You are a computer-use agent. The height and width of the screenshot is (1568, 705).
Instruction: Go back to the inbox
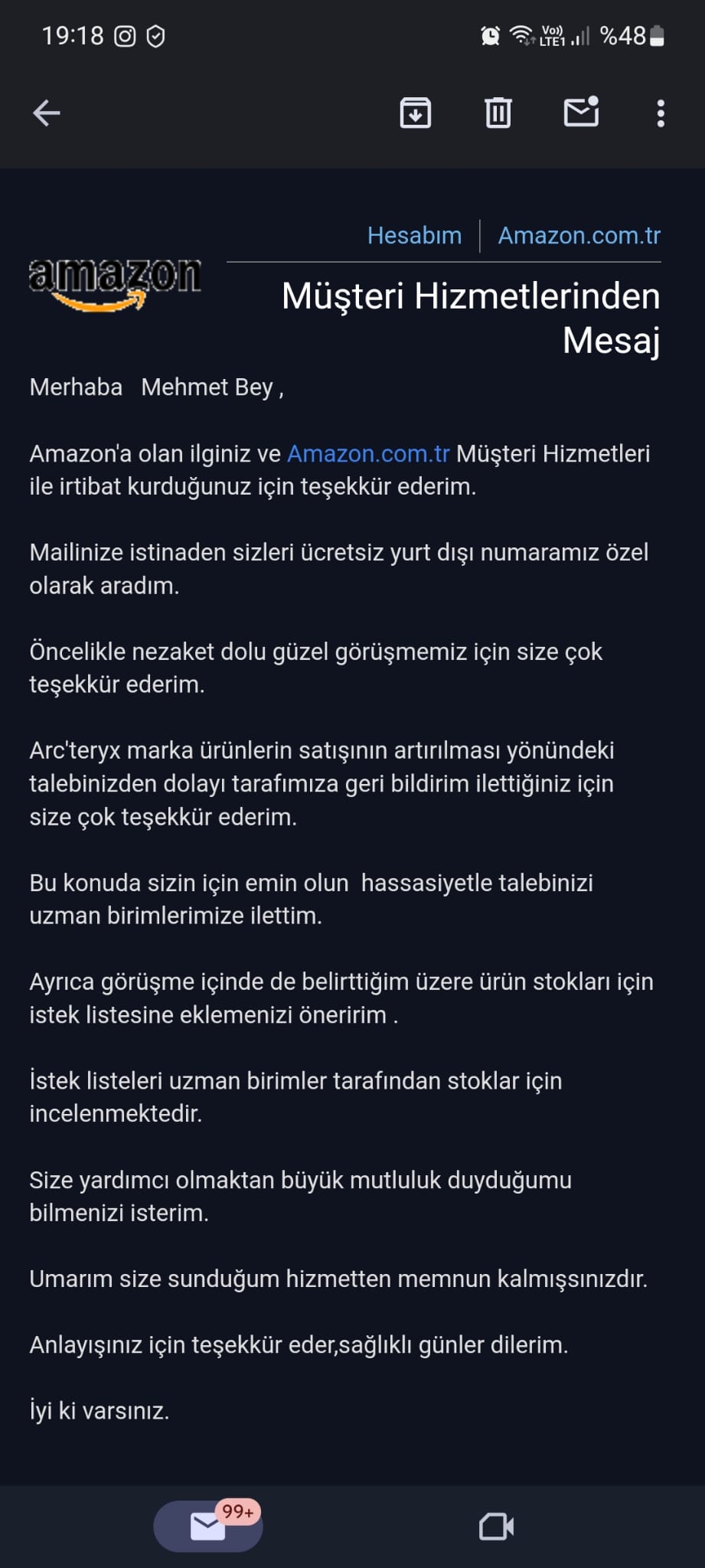point(47,113)
